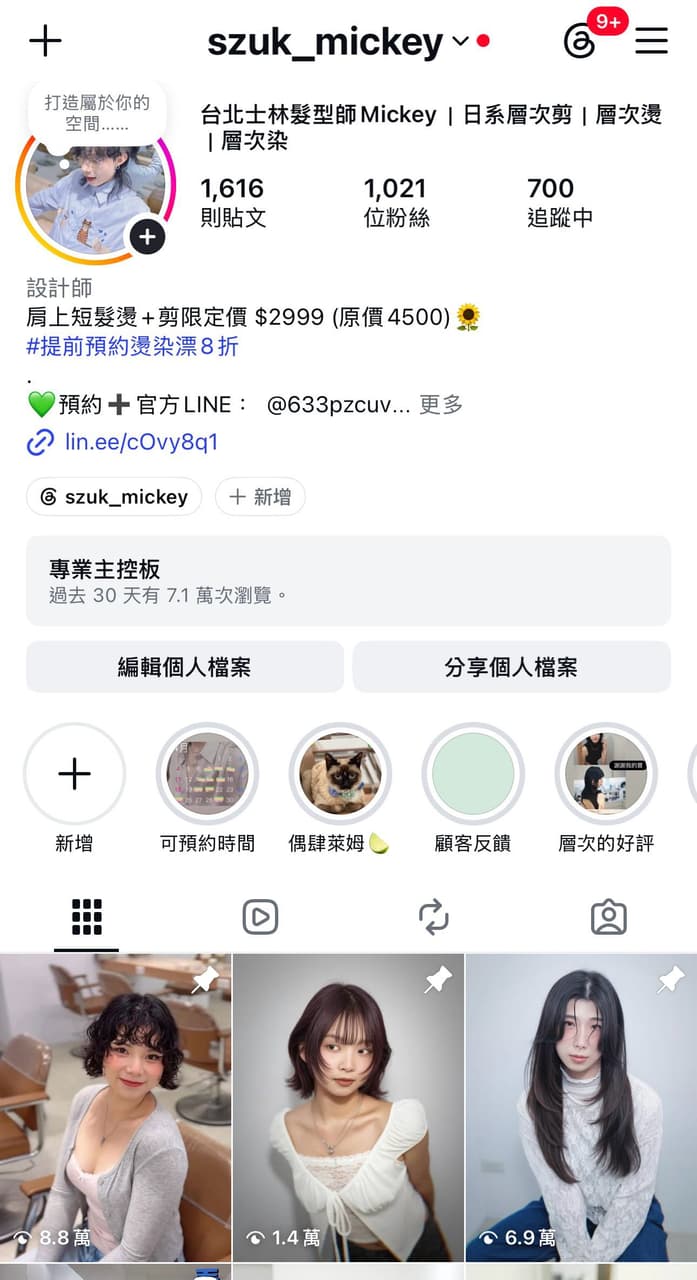Switch to the Reels tab

point(260,917)
